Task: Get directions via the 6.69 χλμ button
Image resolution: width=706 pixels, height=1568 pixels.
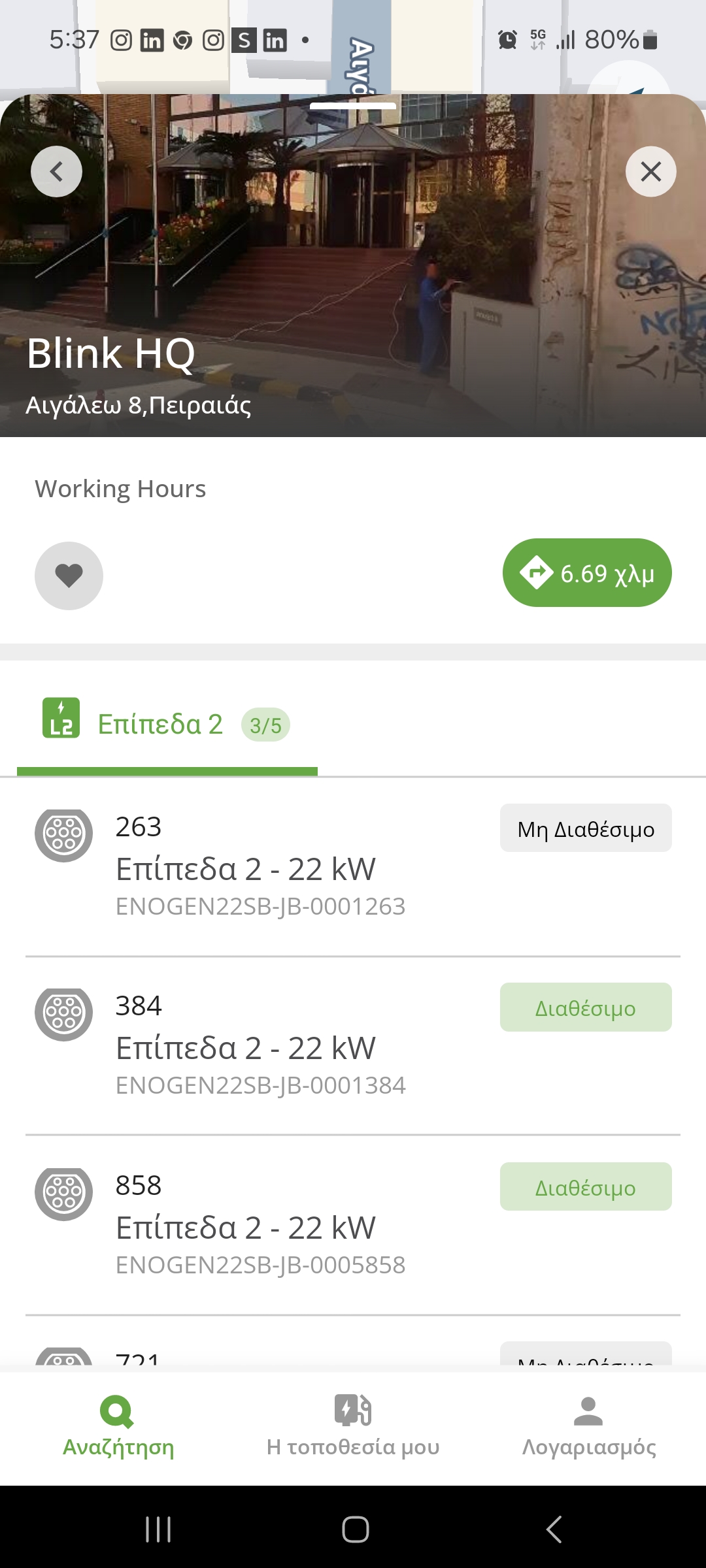Action: (x=586, y=573)
